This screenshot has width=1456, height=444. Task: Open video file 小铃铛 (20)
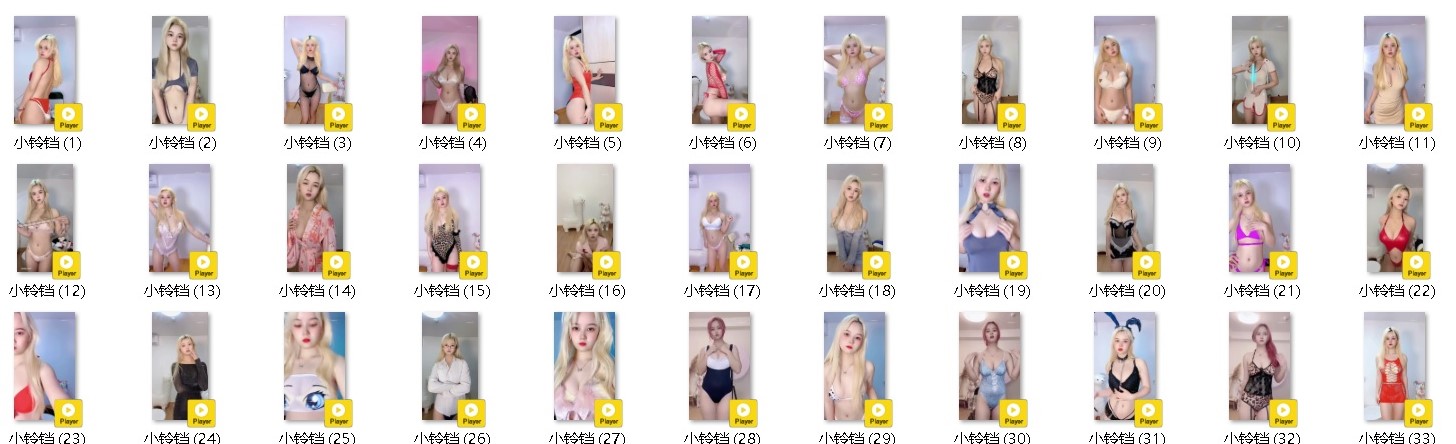(1125, 220)
